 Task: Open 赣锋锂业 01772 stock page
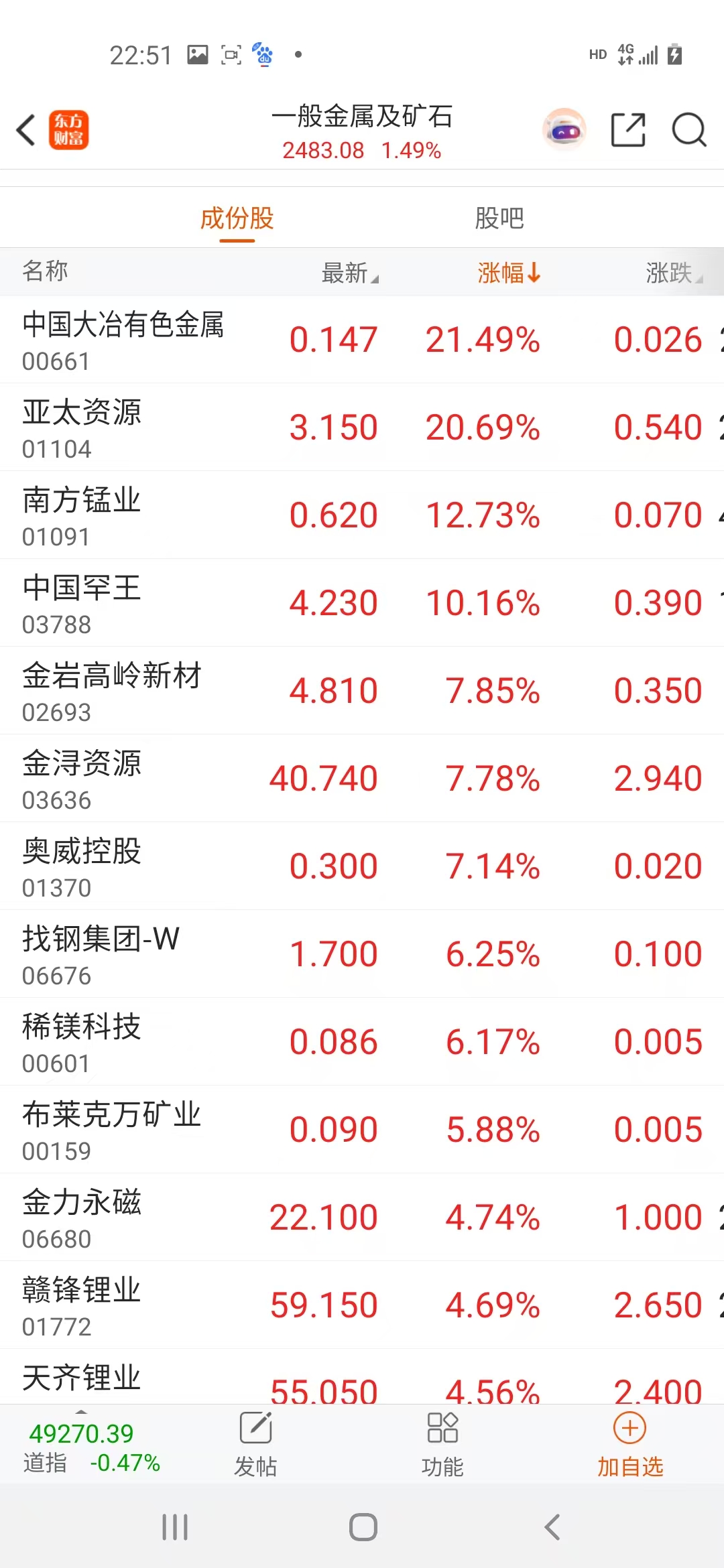point(82,1305)
